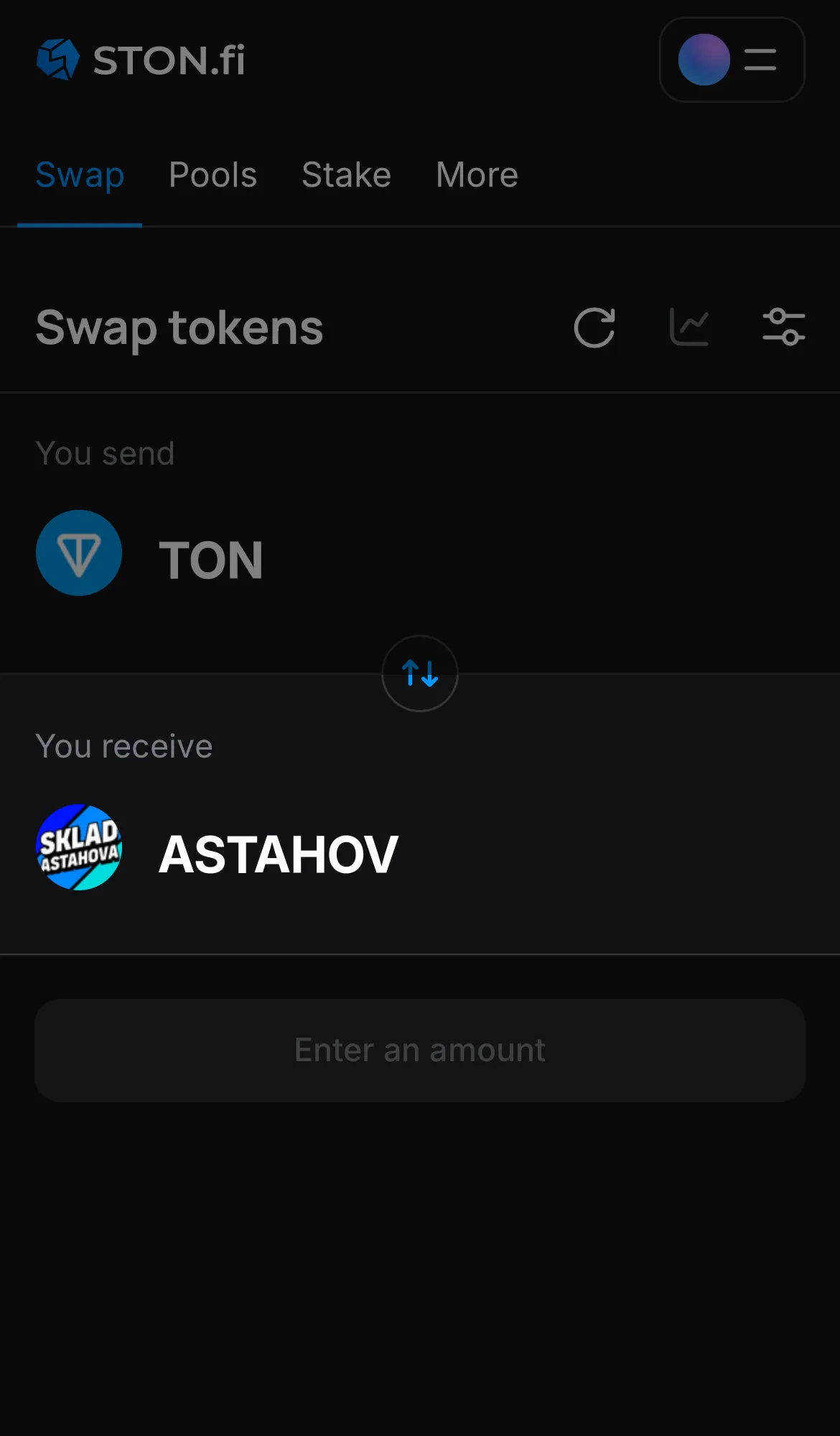Expand the account menu in top right
The image size is (840, 1436).
tap(732, 60)
